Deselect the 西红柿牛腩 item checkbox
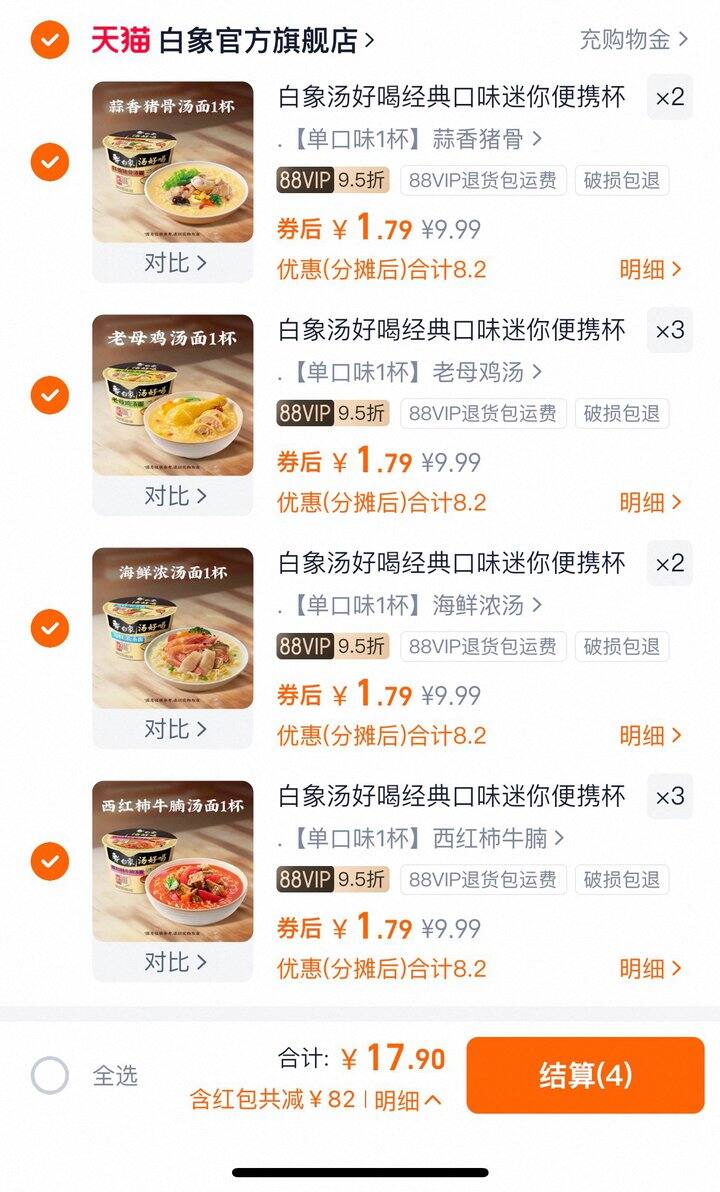720x1192 pixels. pos(50,861)
